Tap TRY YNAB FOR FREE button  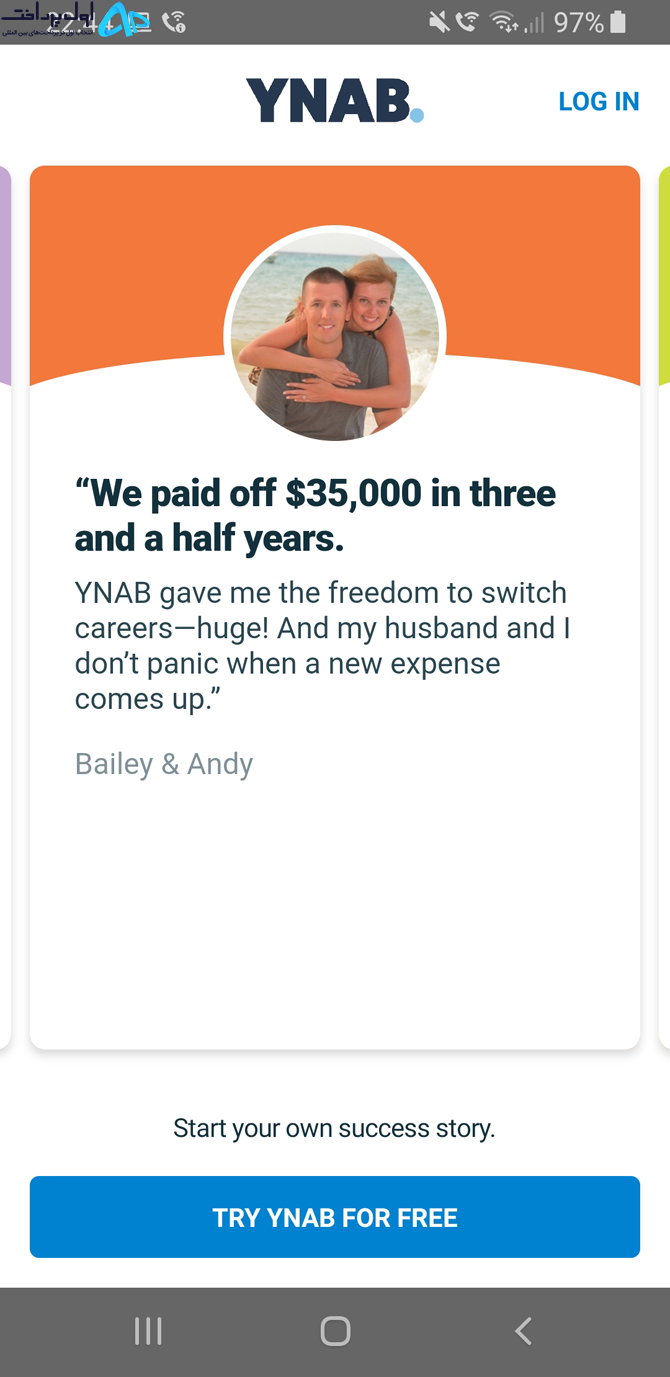335,1217
